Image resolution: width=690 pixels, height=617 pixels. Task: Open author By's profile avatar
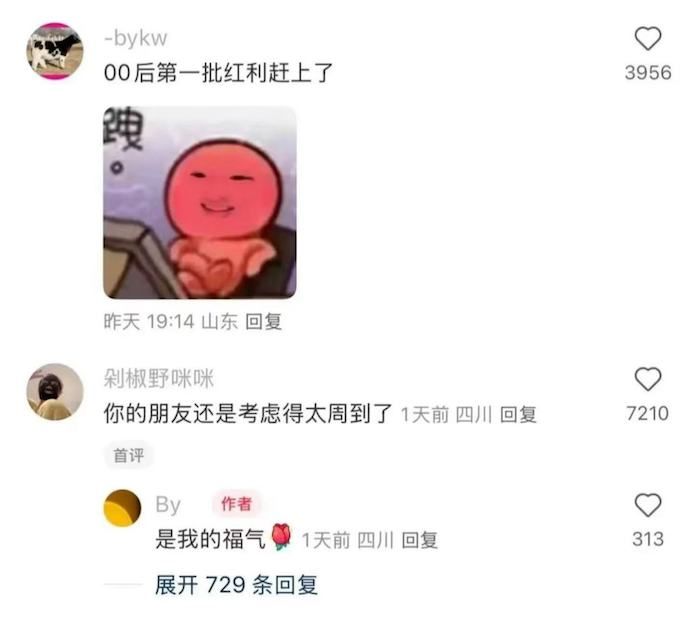pos(123,508)
